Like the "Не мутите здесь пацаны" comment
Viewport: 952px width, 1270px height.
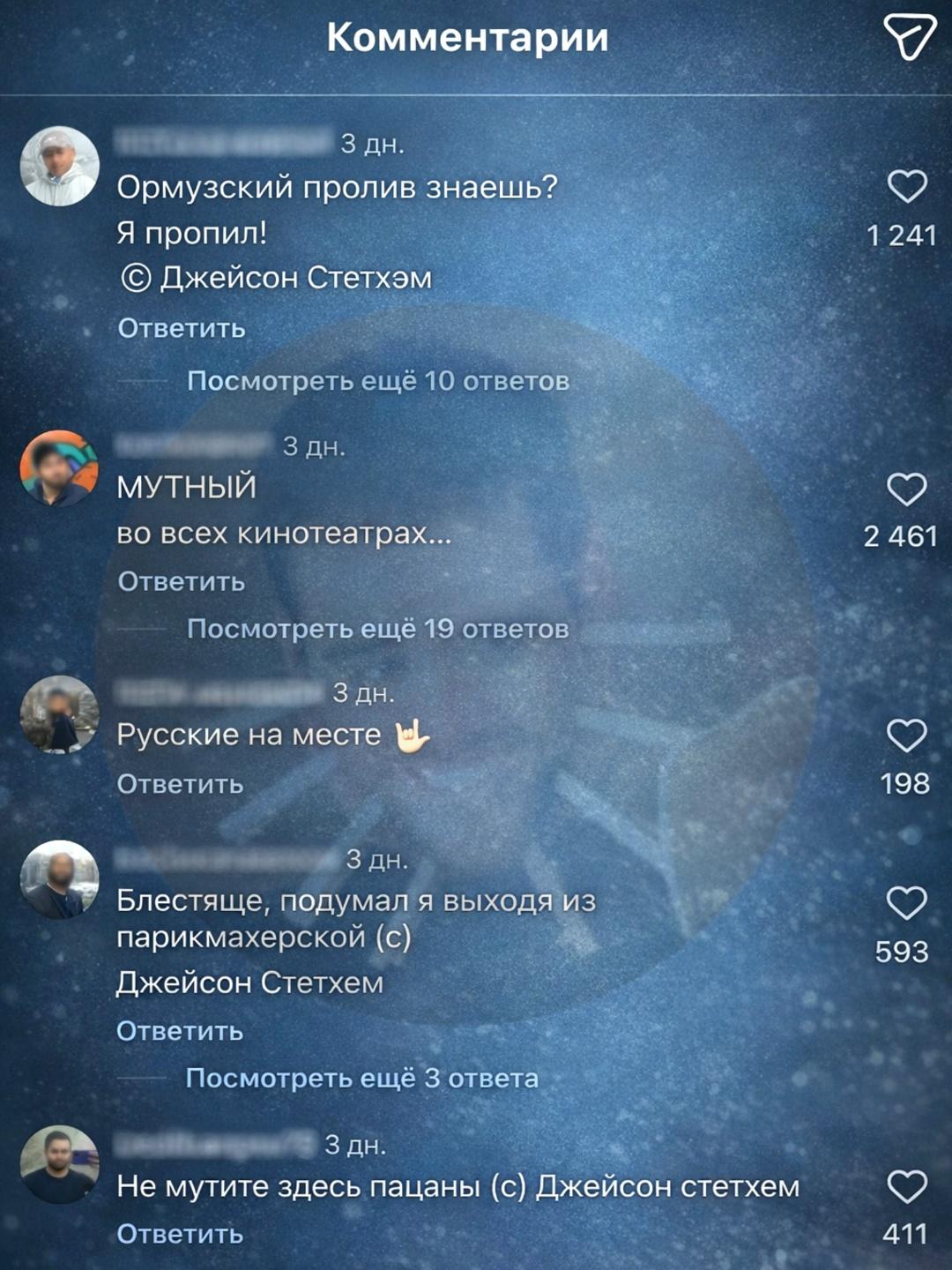[x=906, y=1187]
